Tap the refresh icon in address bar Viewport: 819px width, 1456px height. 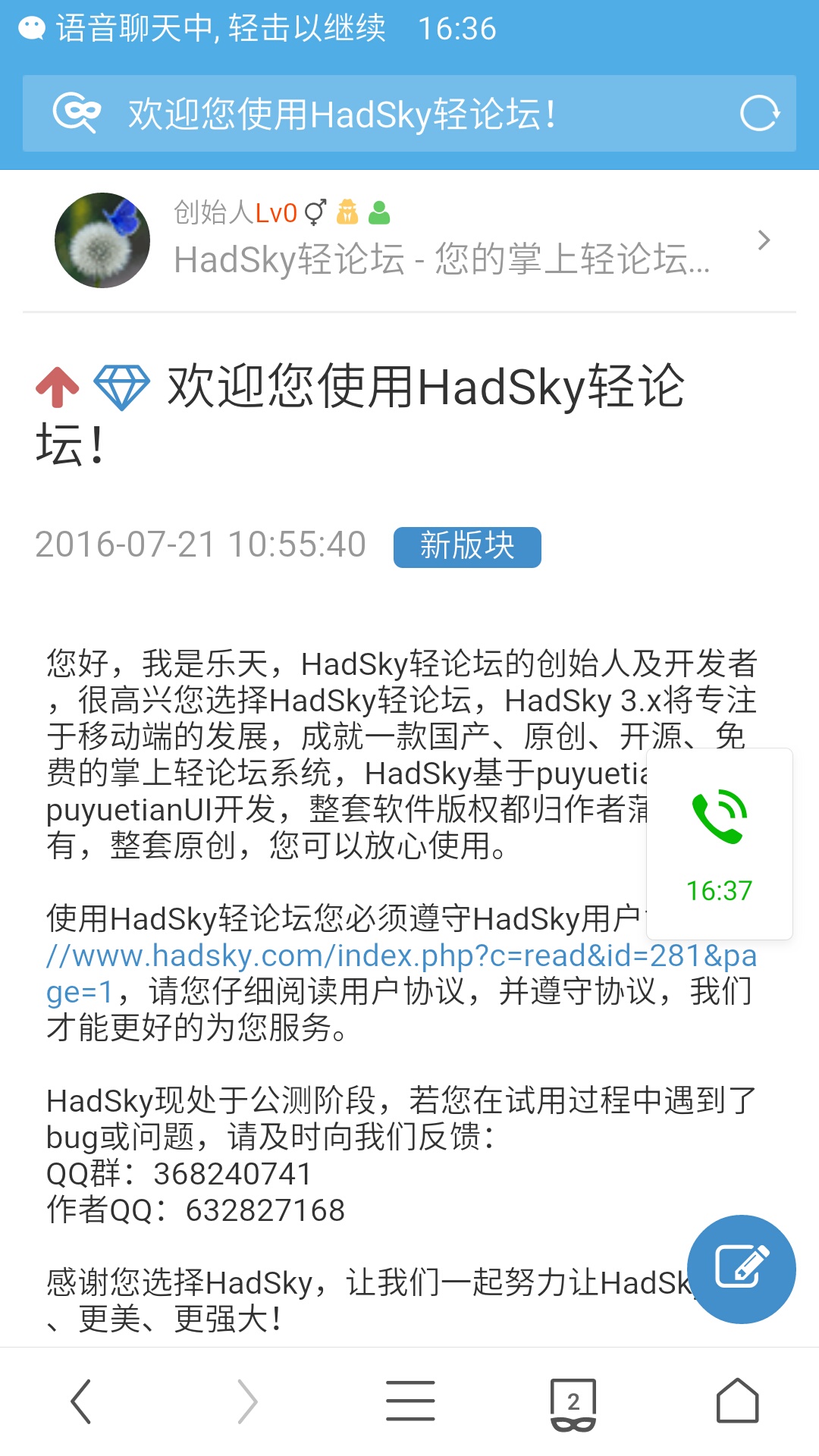tap(759, 114)
